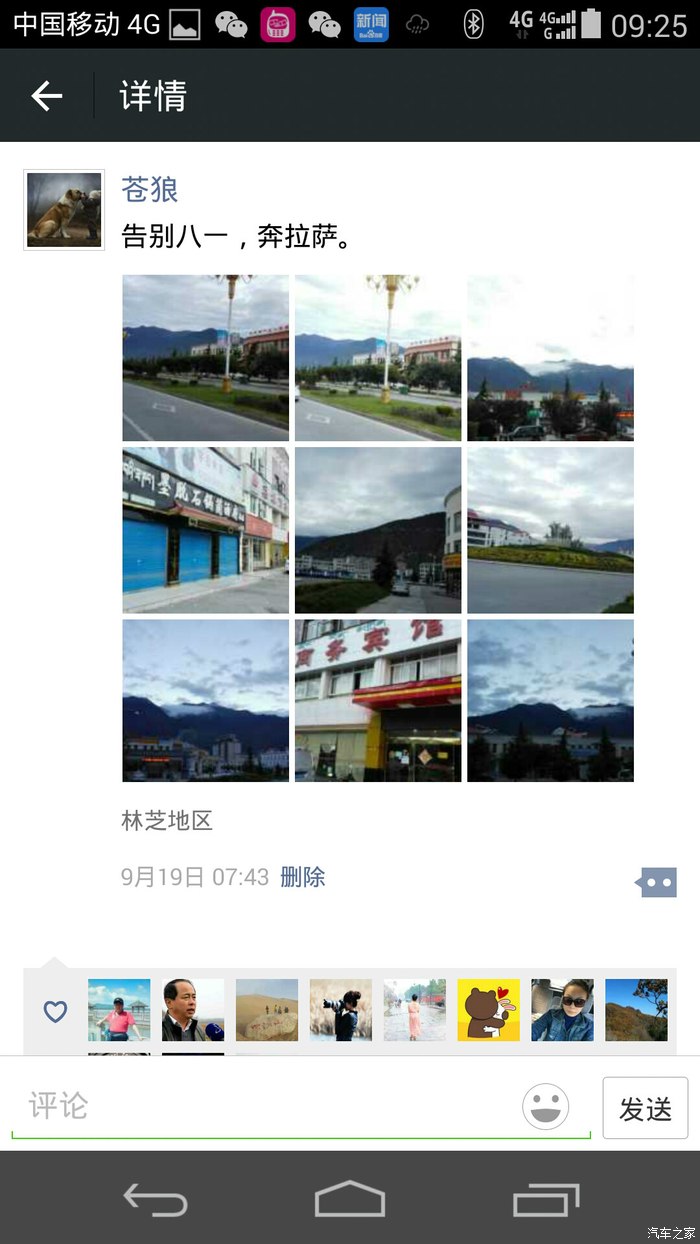Open the like and comment popup button

(657, 881)
